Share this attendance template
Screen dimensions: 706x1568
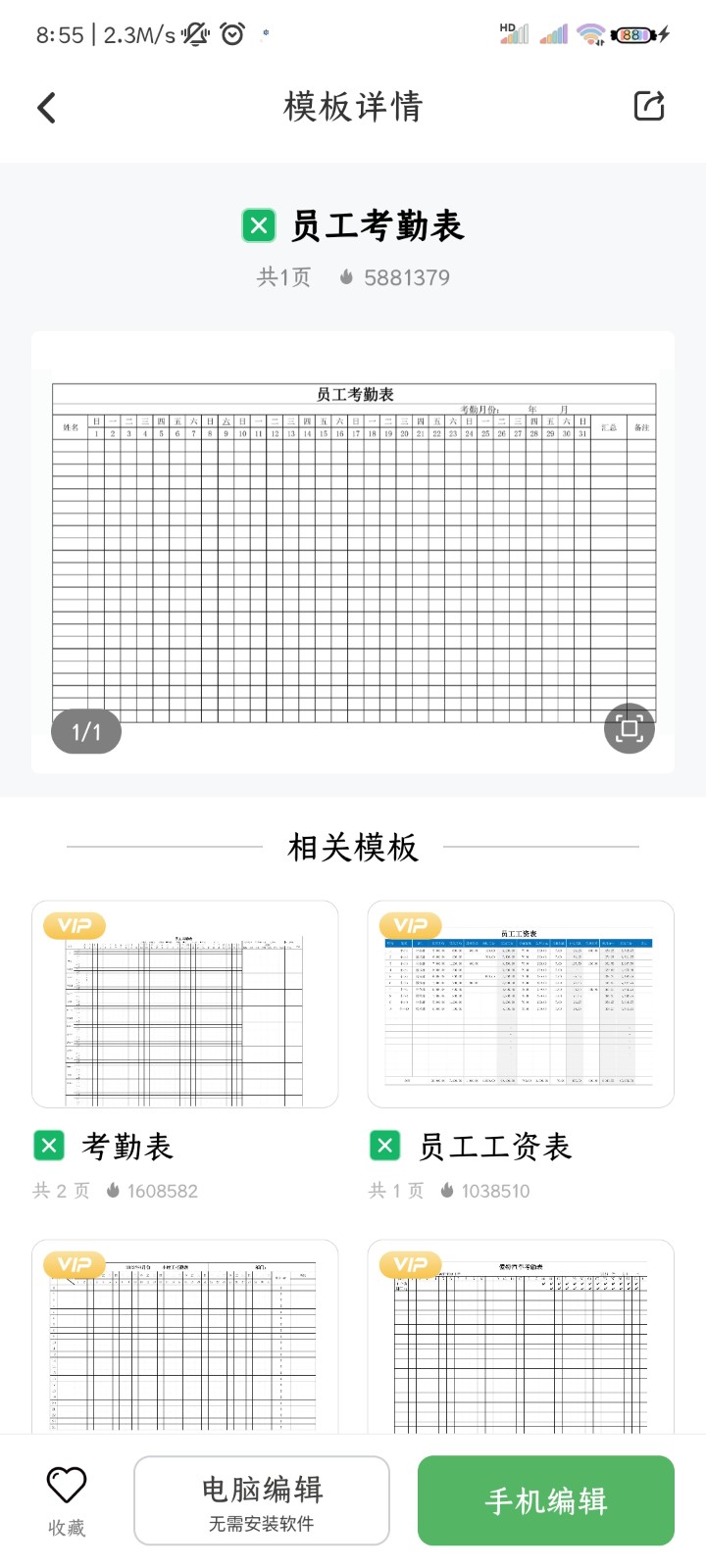point(649,106)
